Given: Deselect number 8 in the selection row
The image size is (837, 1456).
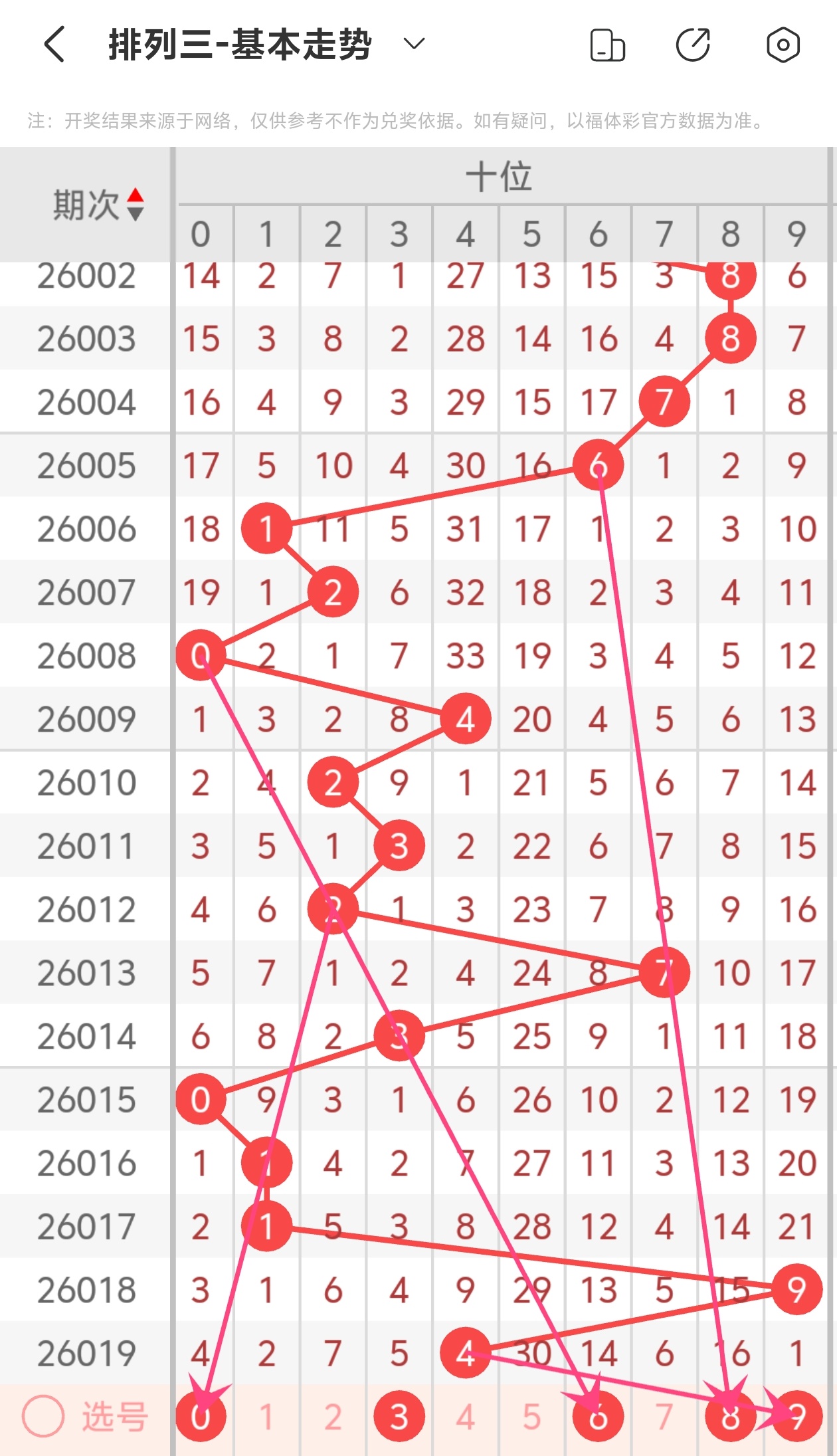Looking at the screenshot, I should click(x=730, y=1416).
